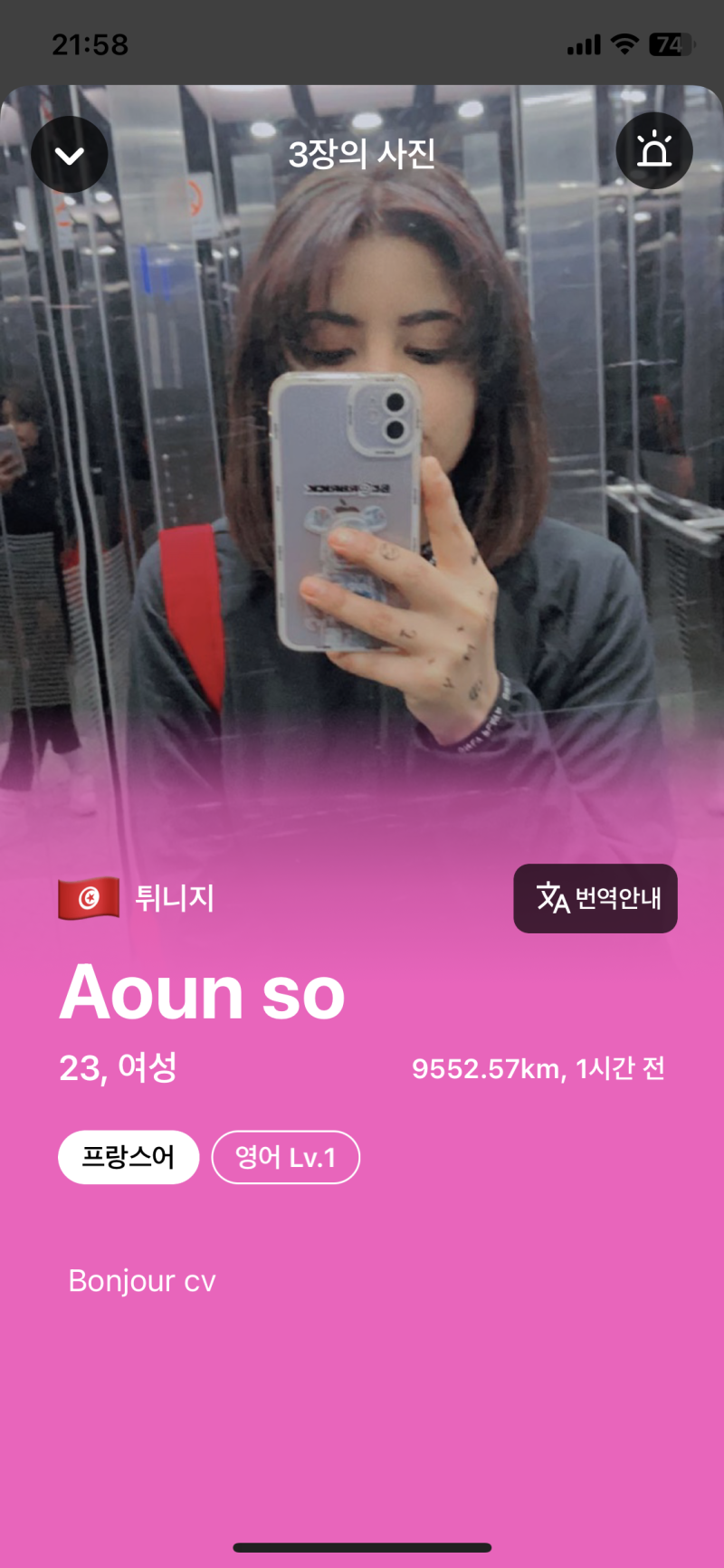Open the profile photo gallery
724x1568 pixels.
click(362, 453)
